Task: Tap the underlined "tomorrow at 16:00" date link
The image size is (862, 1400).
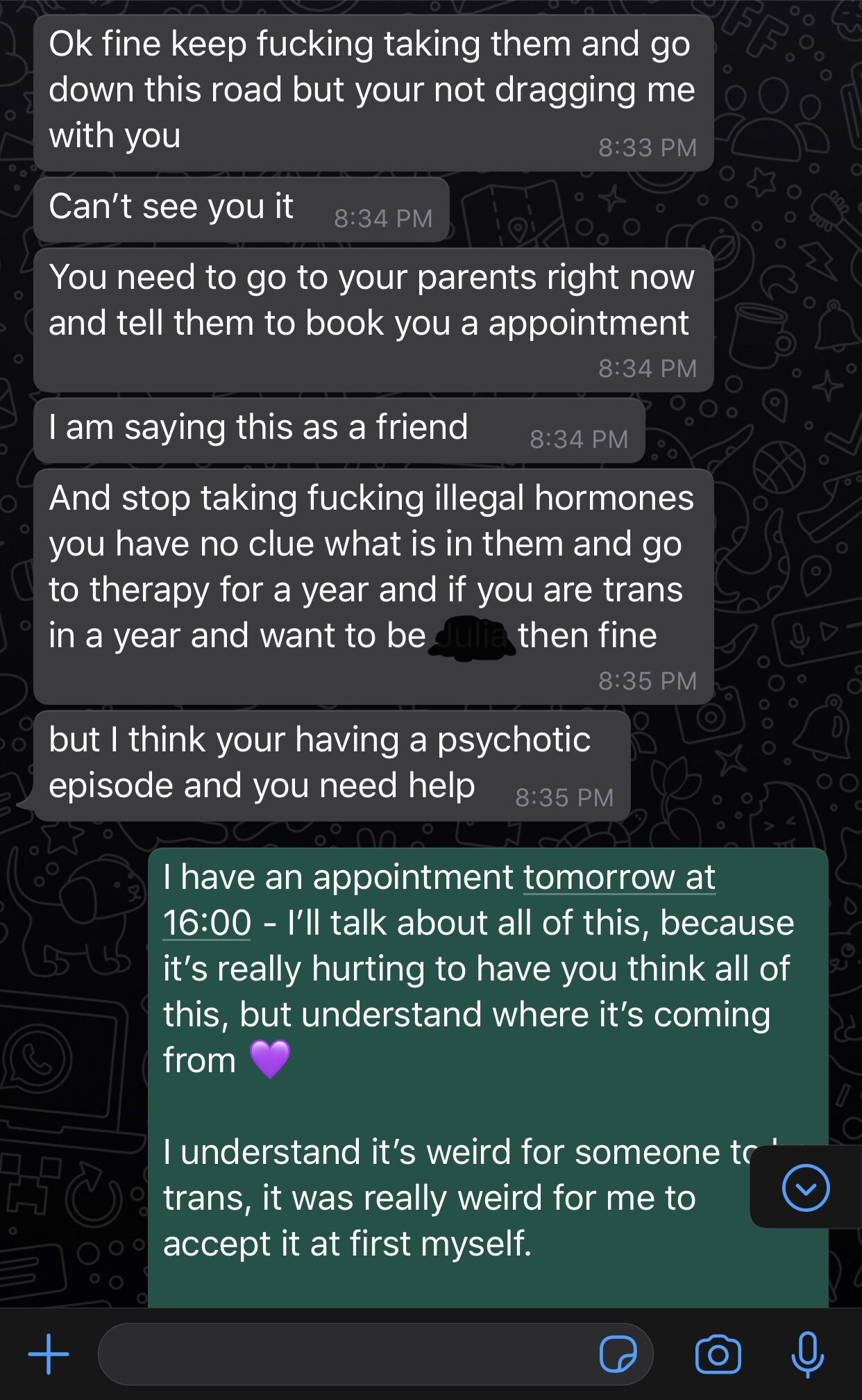Action: pyautogui.click(x=439, y=900)
